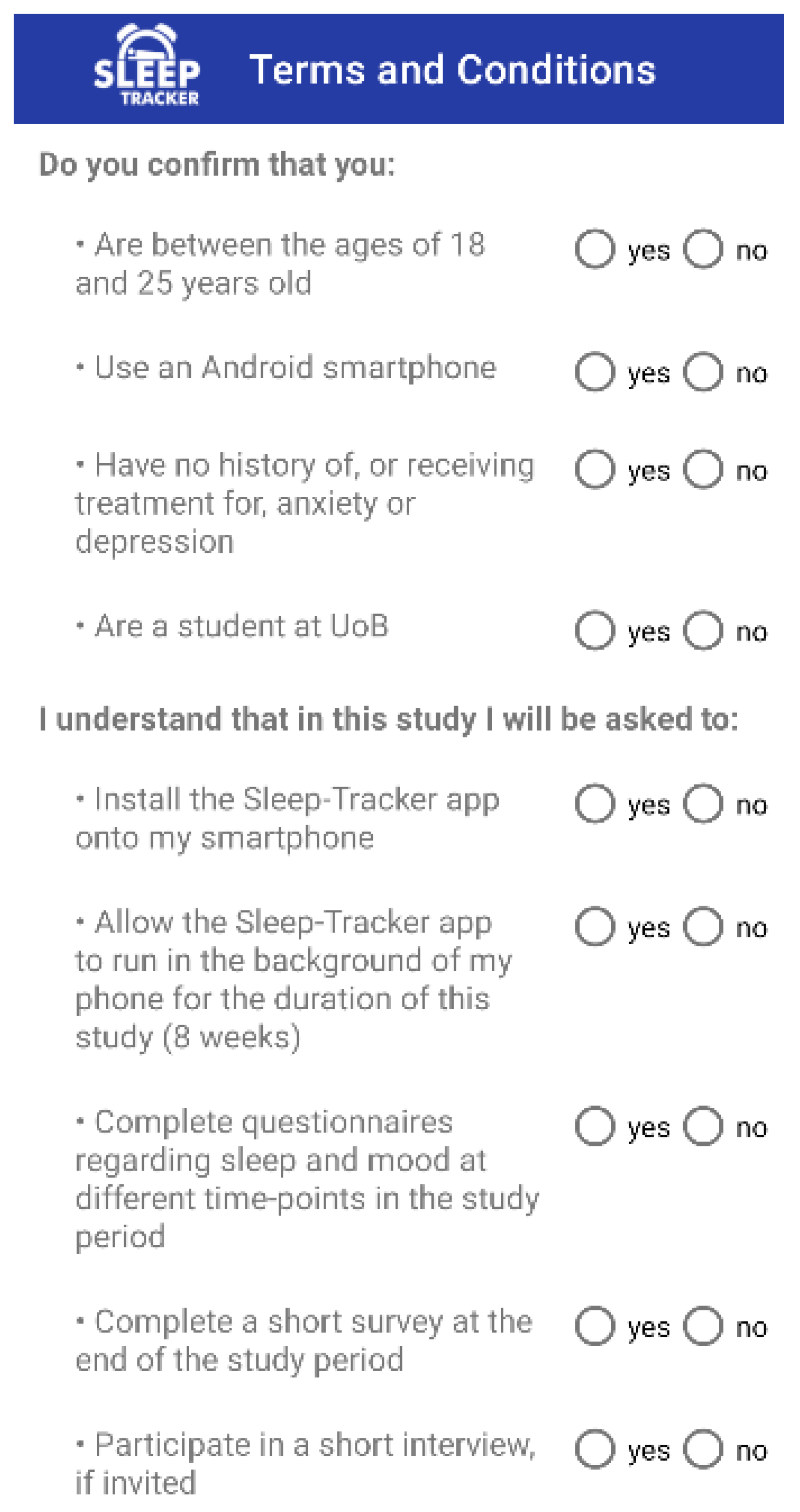800x1512 pixels.
Task: Mark no for Complete a short survey
Action: tap(702, 1326)
